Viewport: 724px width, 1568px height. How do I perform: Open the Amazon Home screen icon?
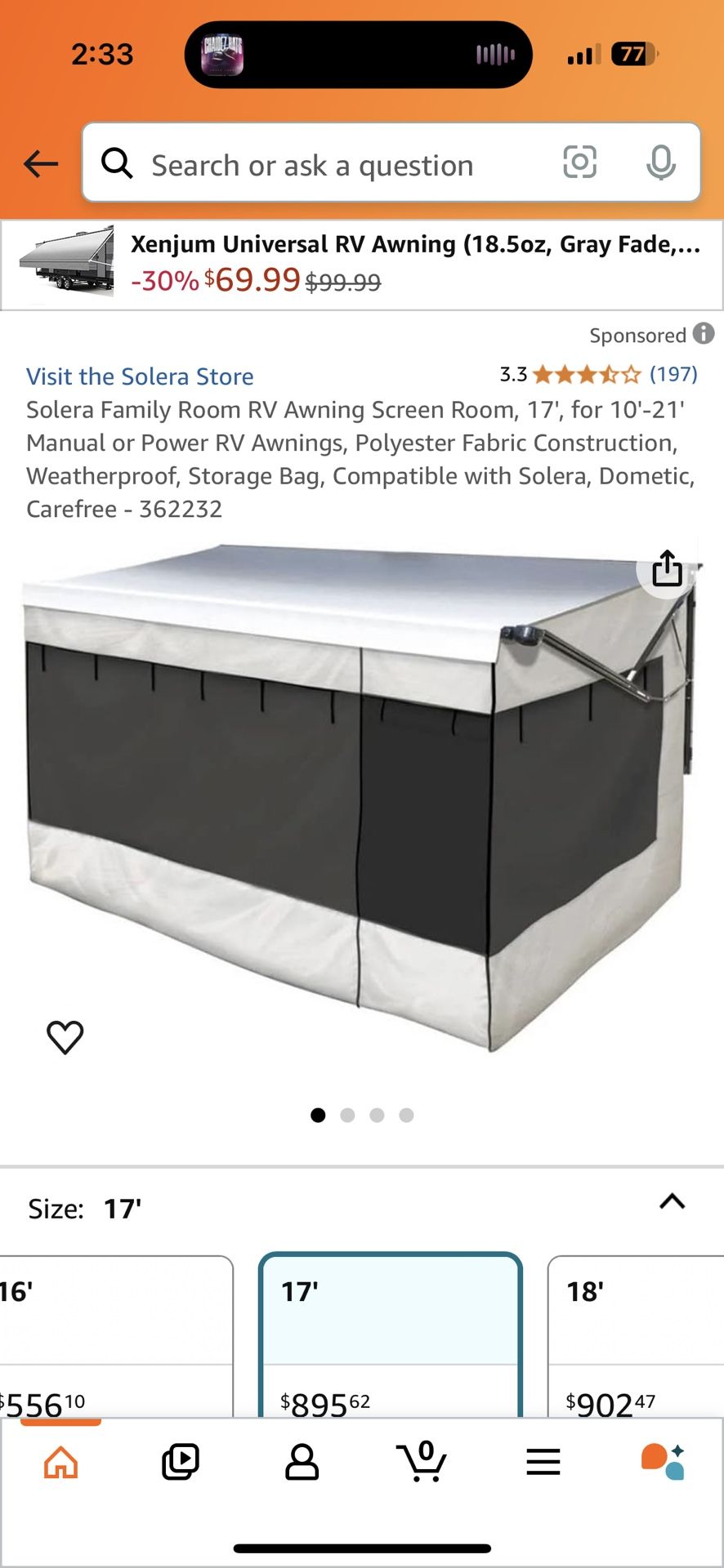pyautogui.click(x=60, y=1463)
